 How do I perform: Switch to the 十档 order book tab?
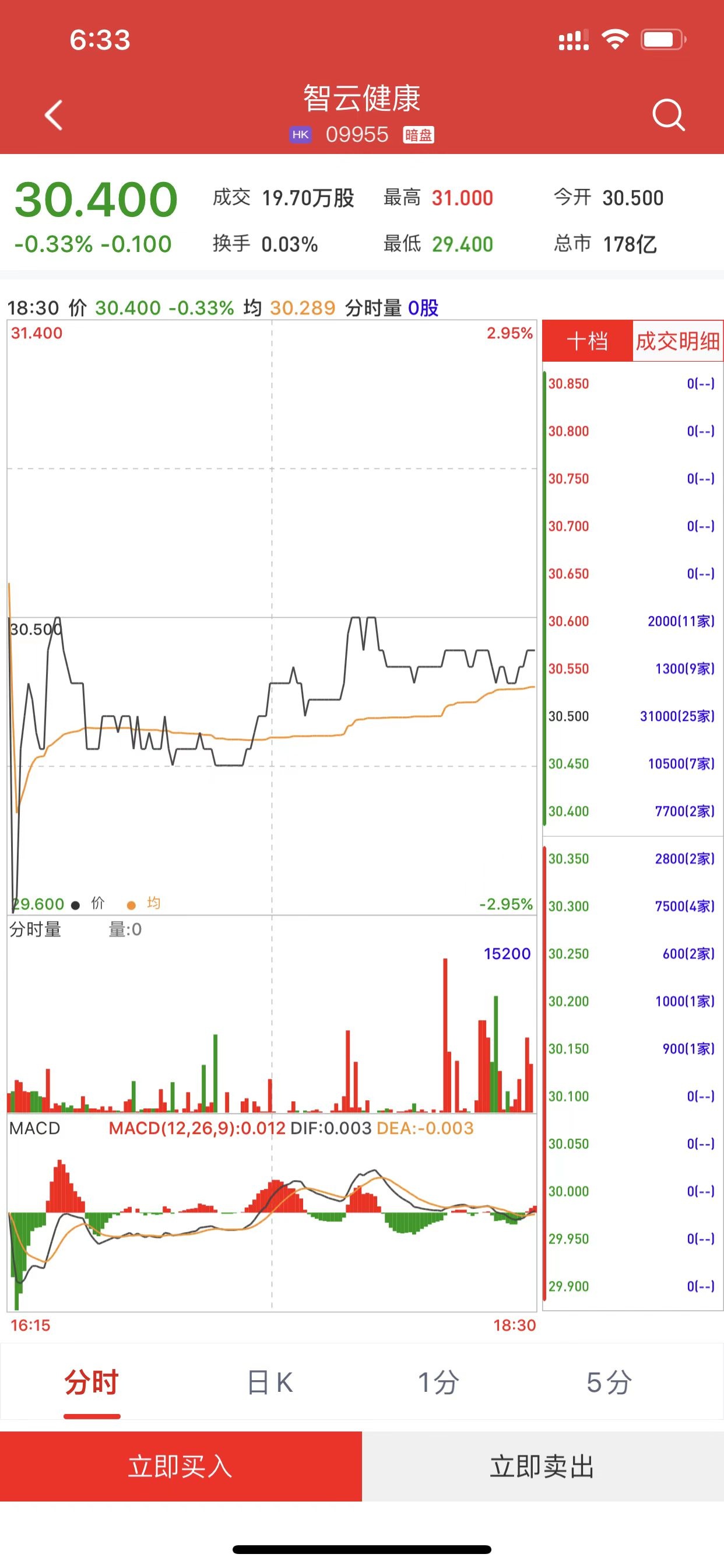[587, 341]
